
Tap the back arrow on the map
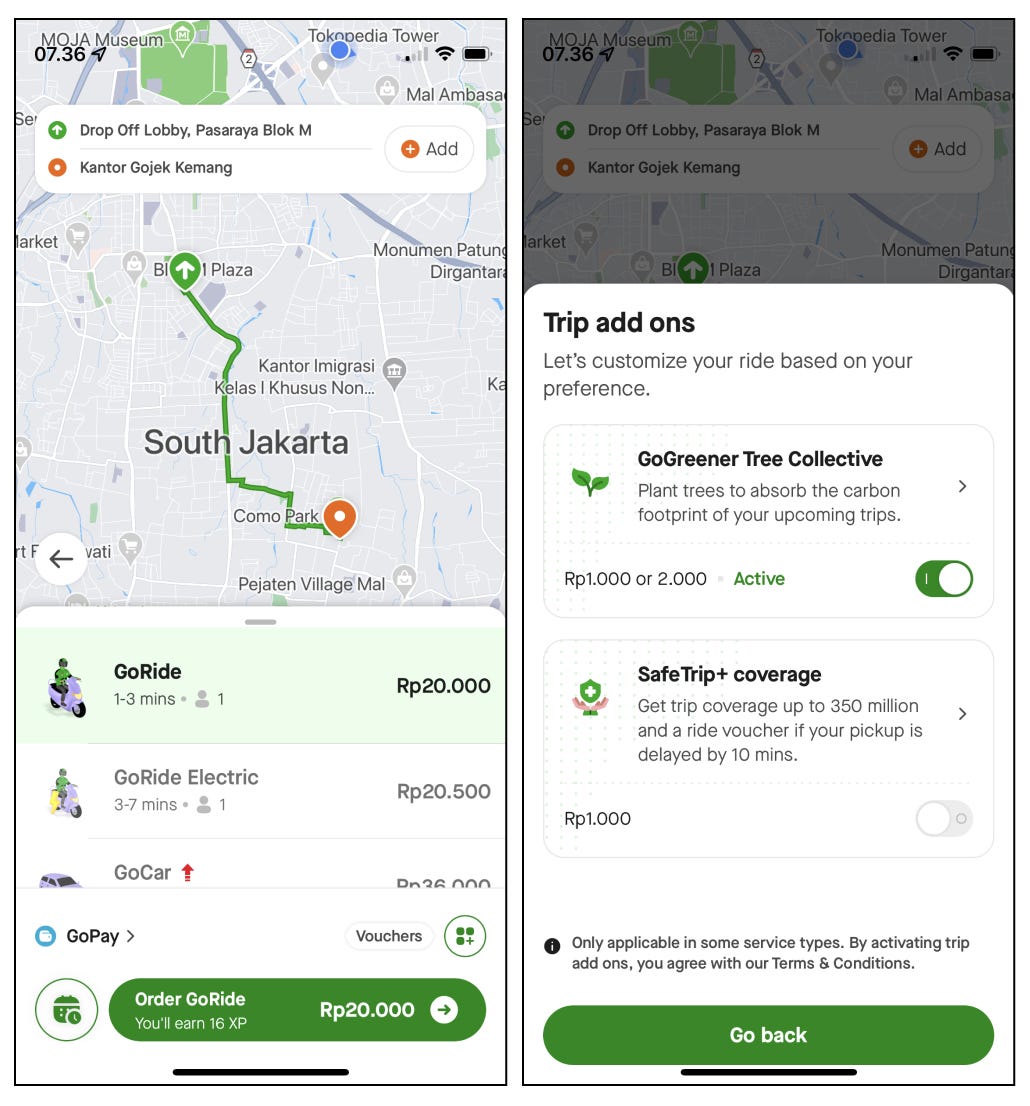coord(61,559)
